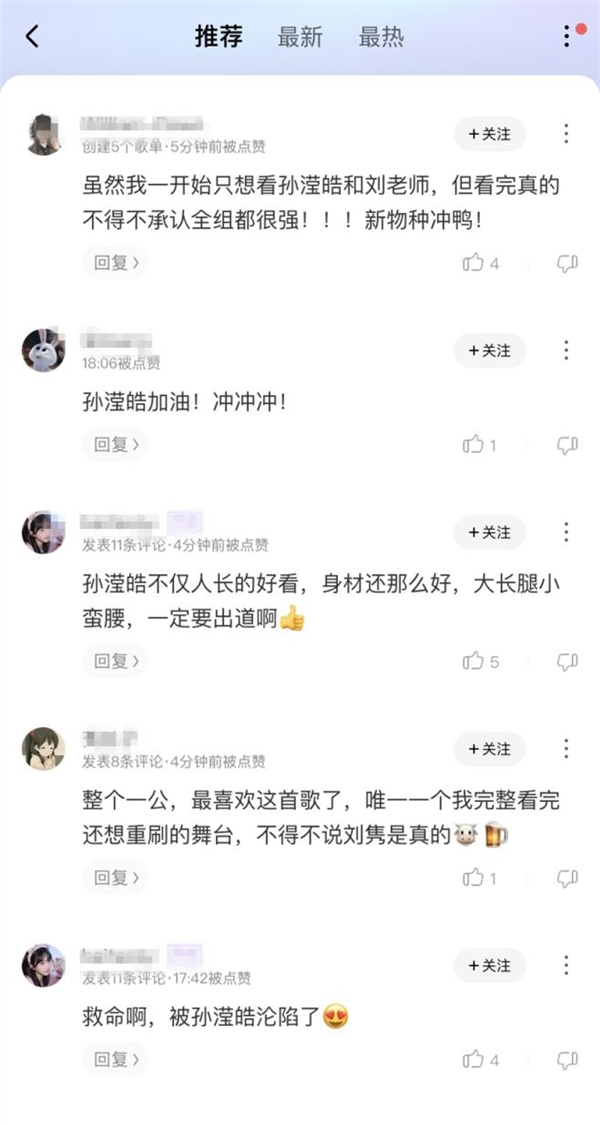Switch to the 最热 tab
Viewport: 600px width, 1125px height.
tap(381, 38)
